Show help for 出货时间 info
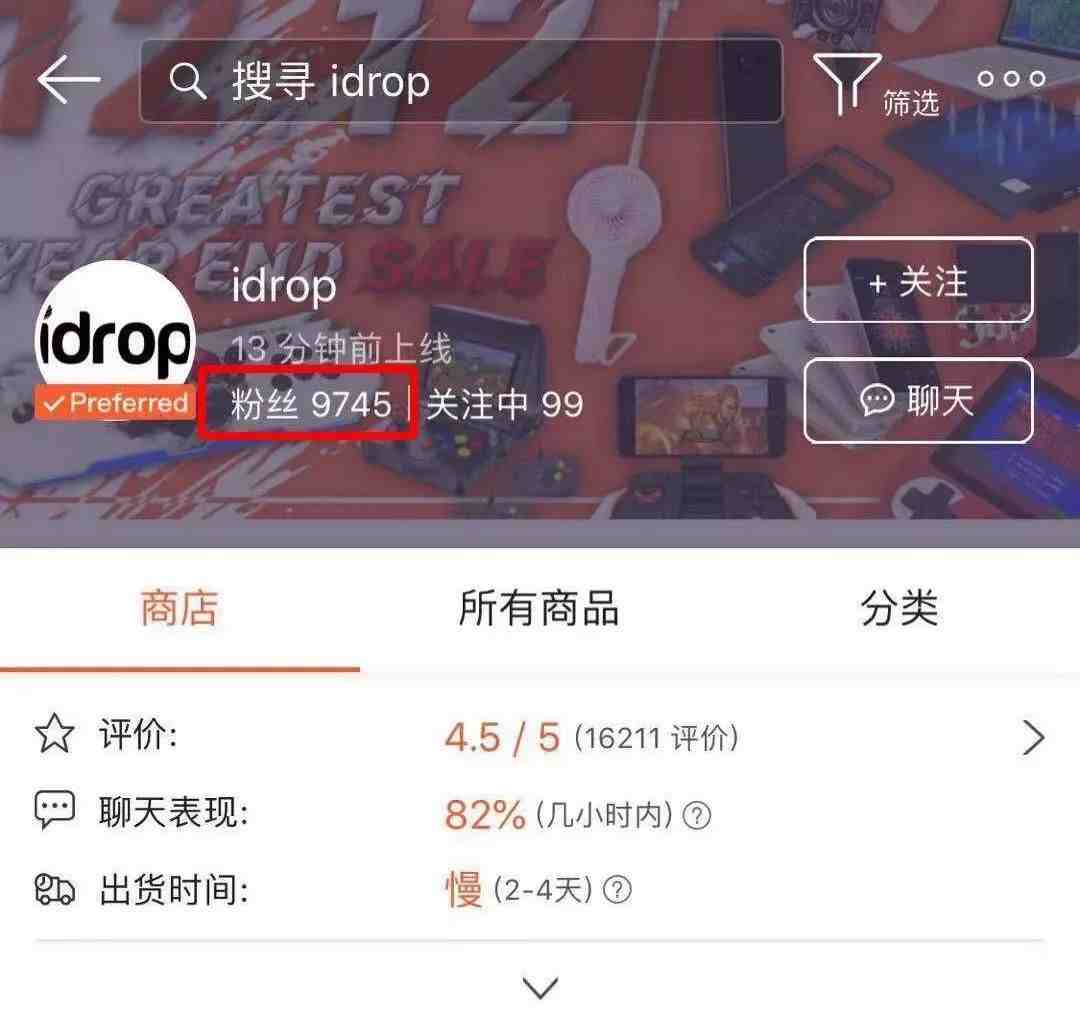 pos(618,890)
